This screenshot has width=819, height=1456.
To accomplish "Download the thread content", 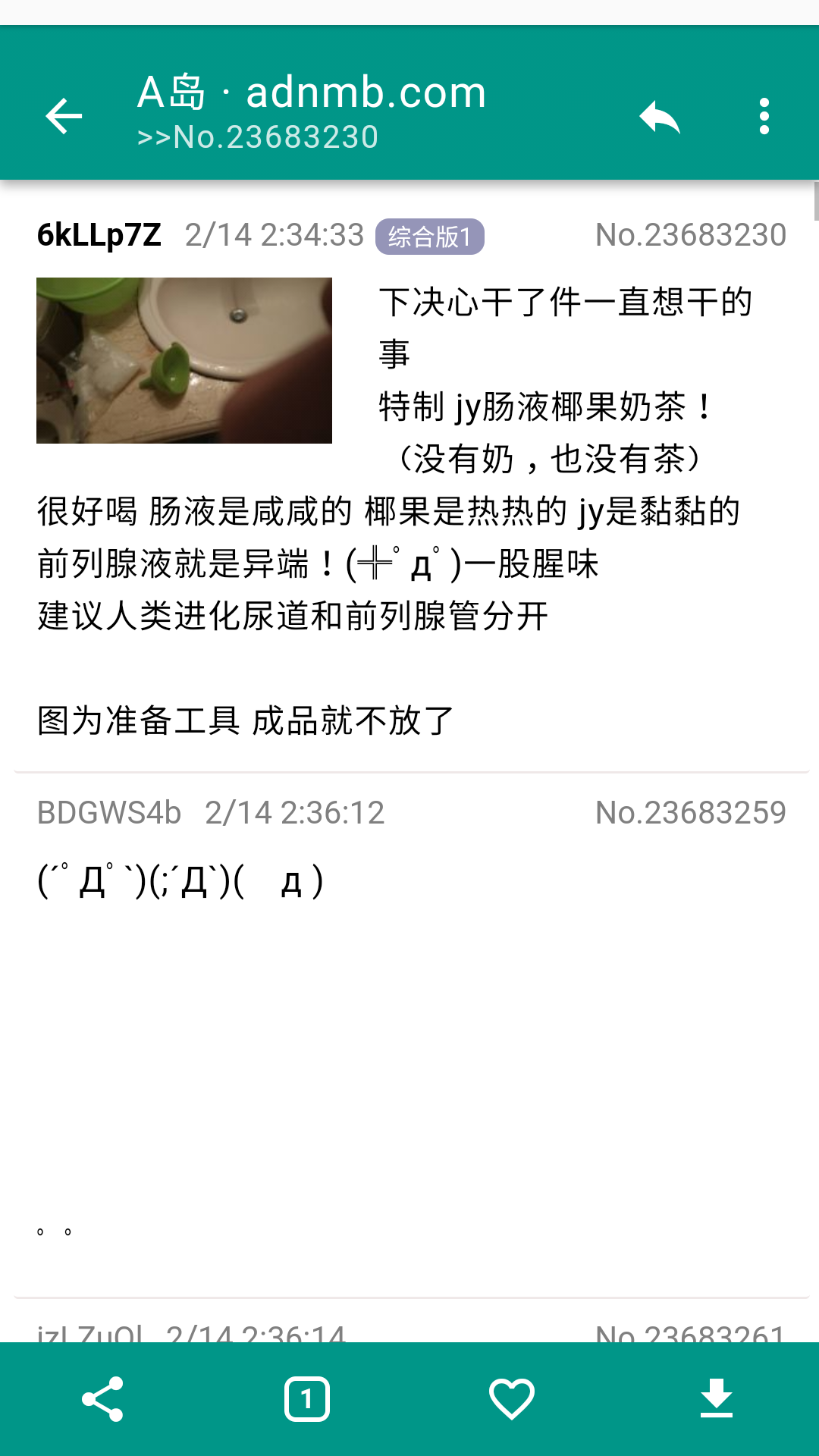I will pos(716,1399).
